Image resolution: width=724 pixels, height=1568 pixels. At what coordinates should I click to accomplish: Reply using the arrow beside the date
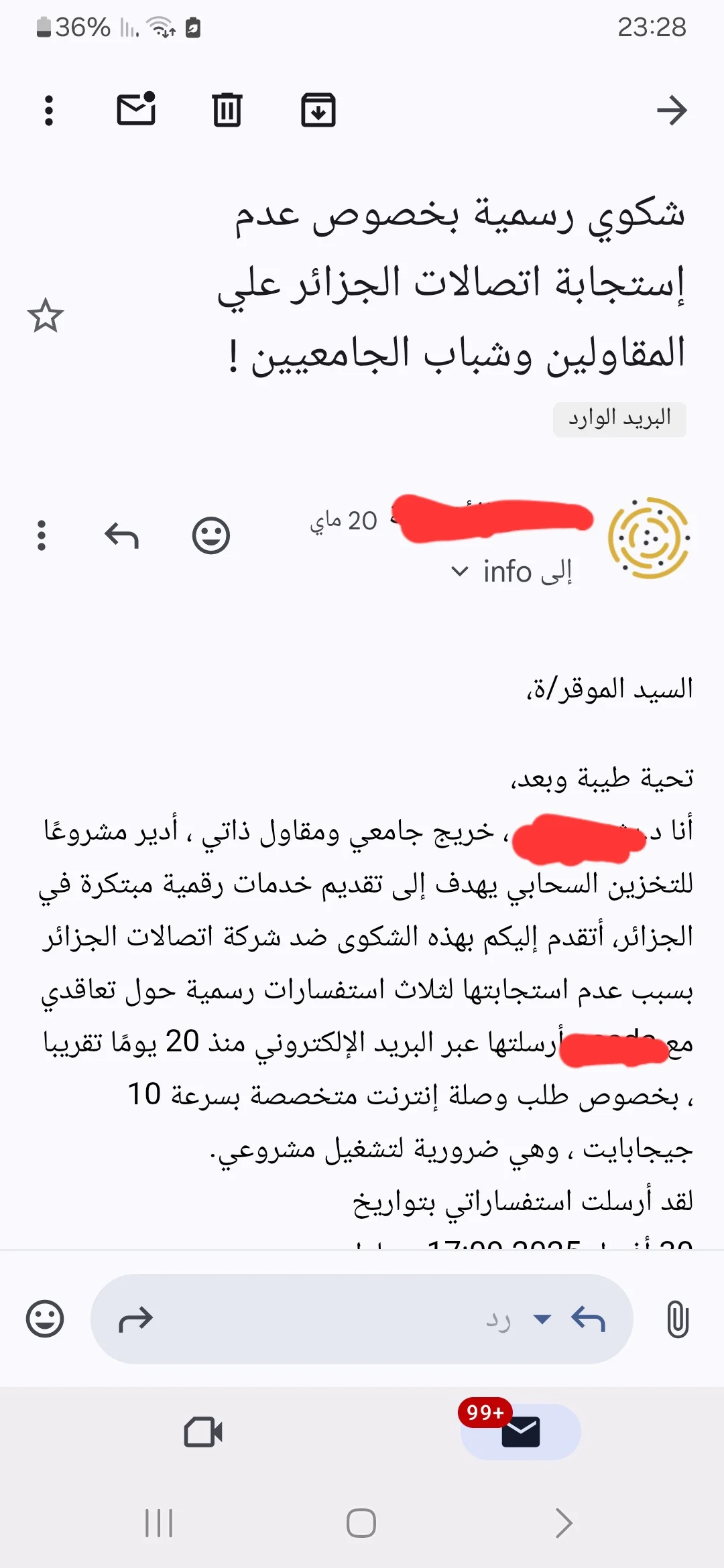[122, 535]
